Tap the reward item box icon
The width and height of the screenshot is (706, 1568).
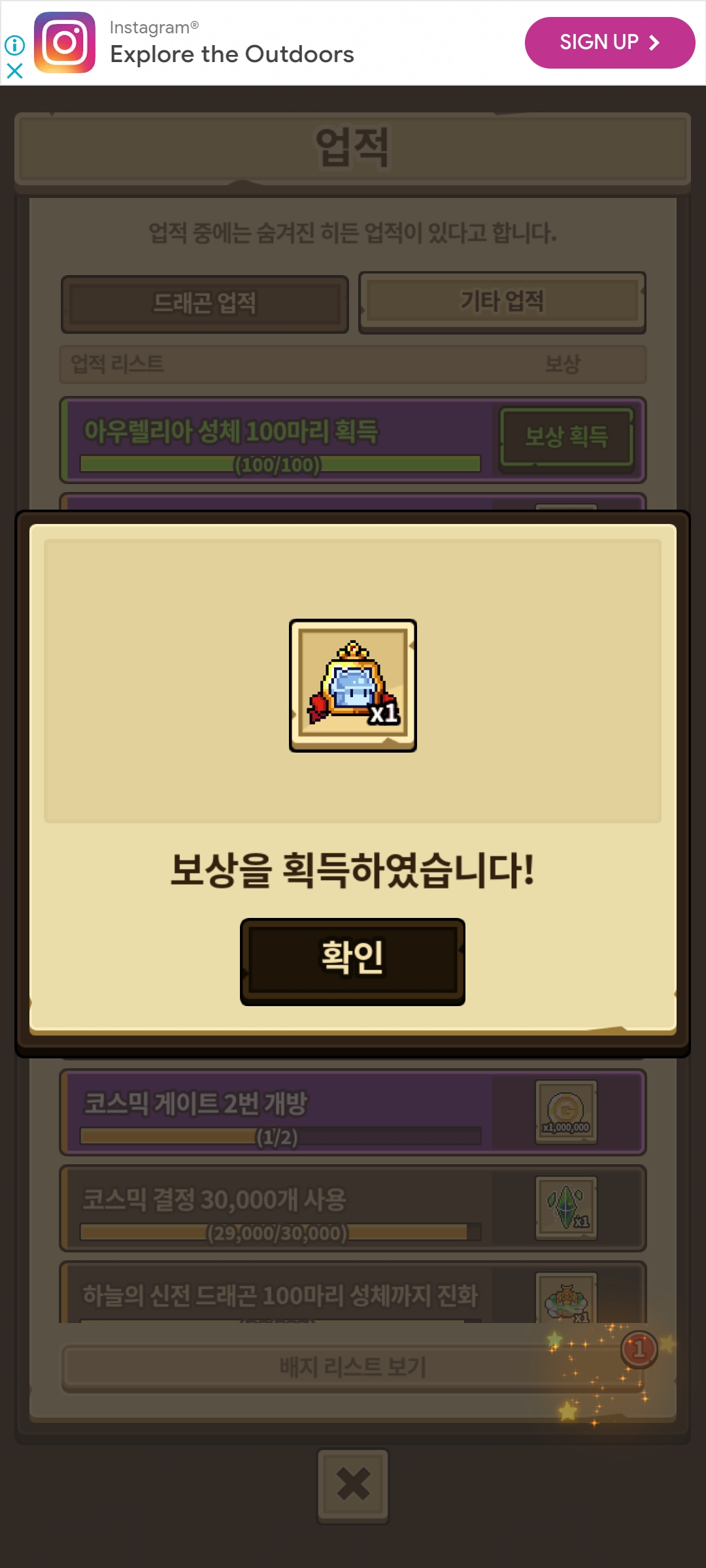pos(353,685)
